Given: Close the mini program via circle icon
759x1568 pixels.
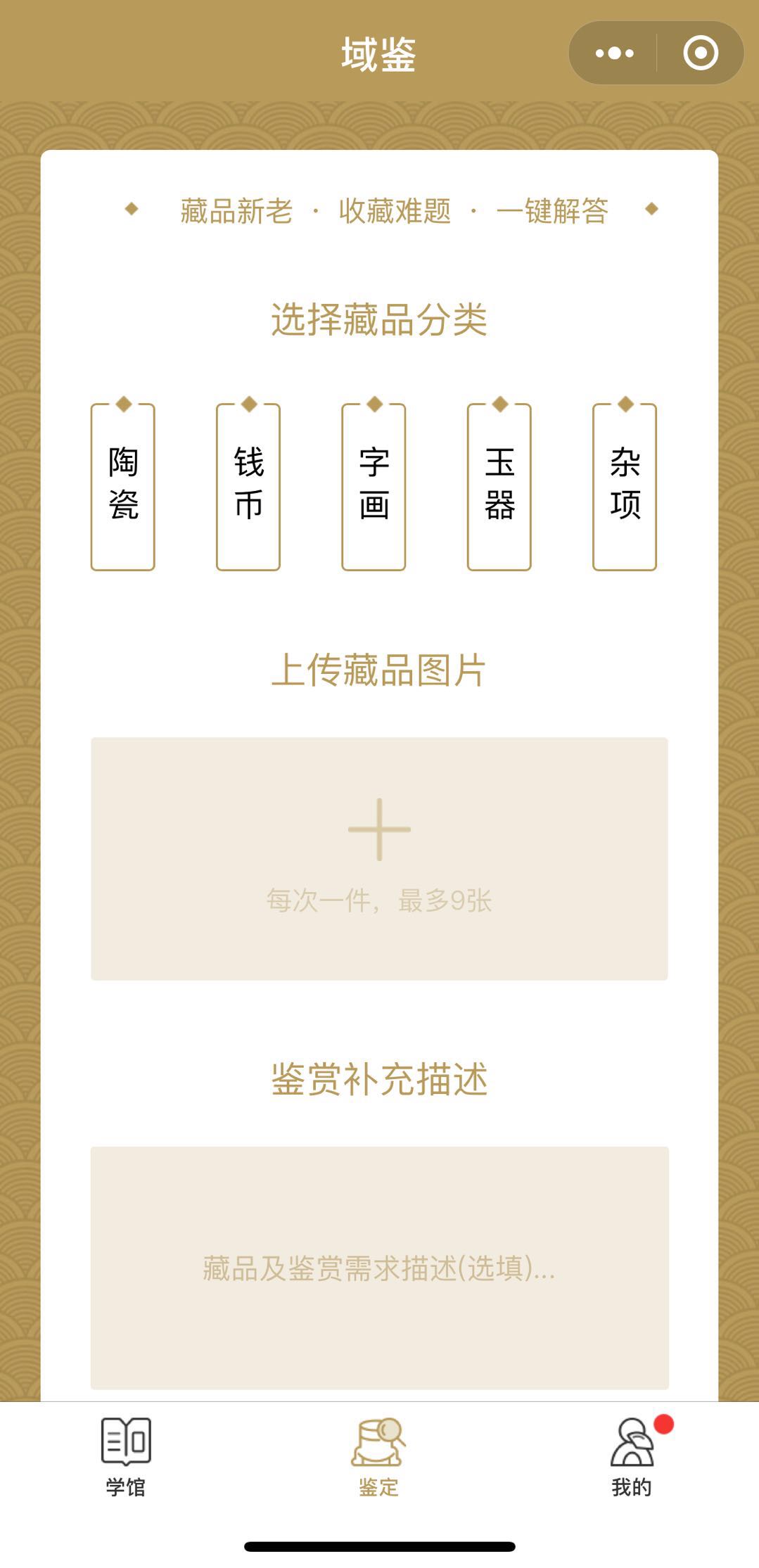Looking at the screenshot, I should click(701, 53).
